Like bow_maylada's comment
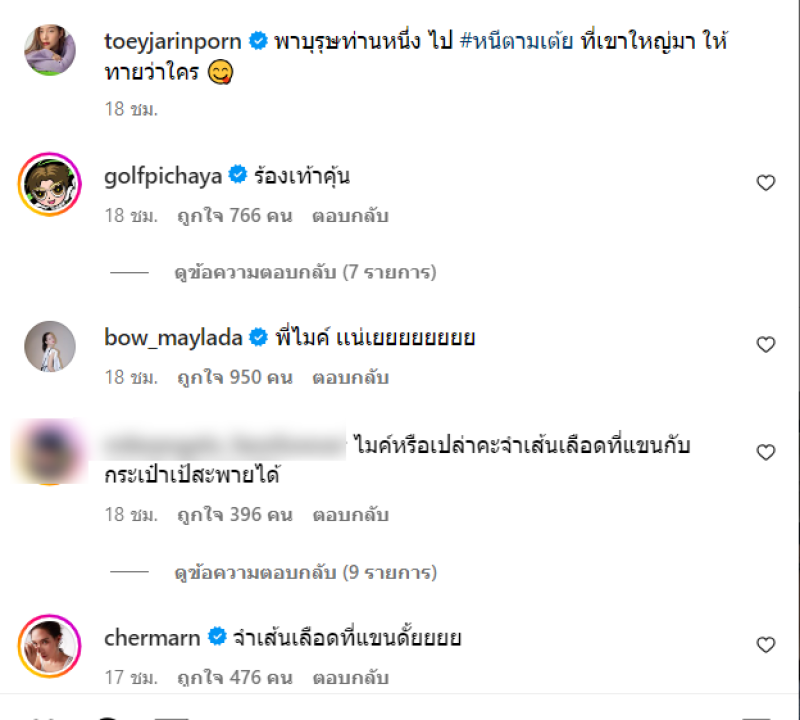This screenshot has width=800, height=720. pyautogui.click(x=765, y=345)
